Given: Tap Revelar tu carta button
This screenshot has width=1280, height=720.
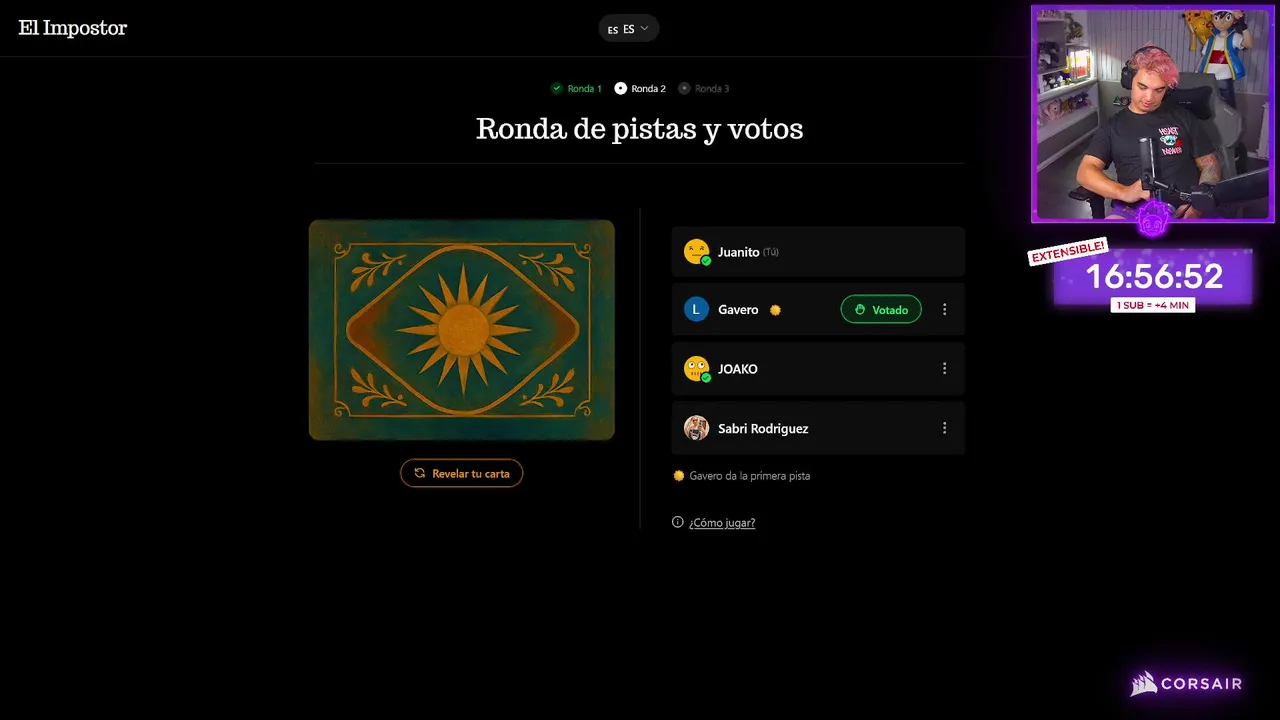Looking at the screenshot, I should pyautogui.click(x=461, y=473).
